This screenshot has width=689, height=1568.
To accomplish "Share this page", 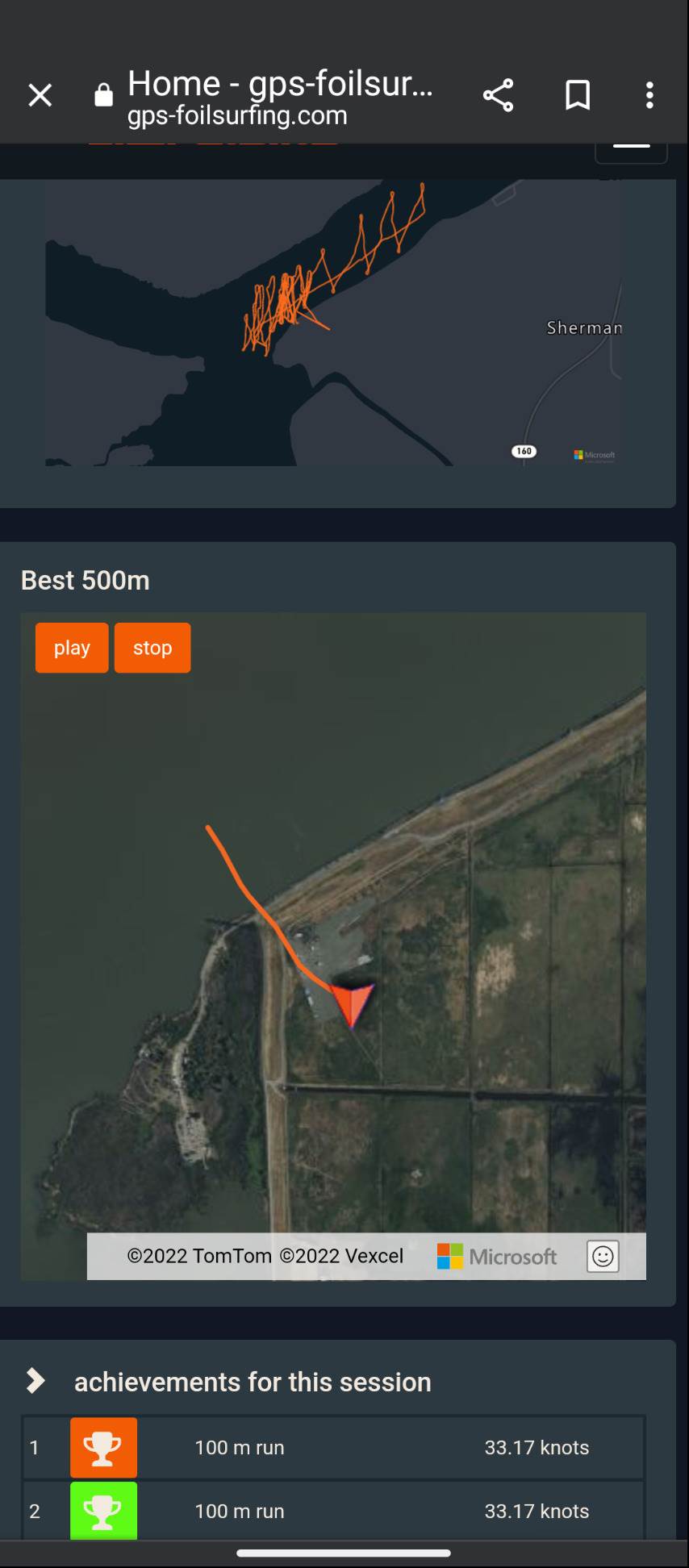I will [498, 95].
